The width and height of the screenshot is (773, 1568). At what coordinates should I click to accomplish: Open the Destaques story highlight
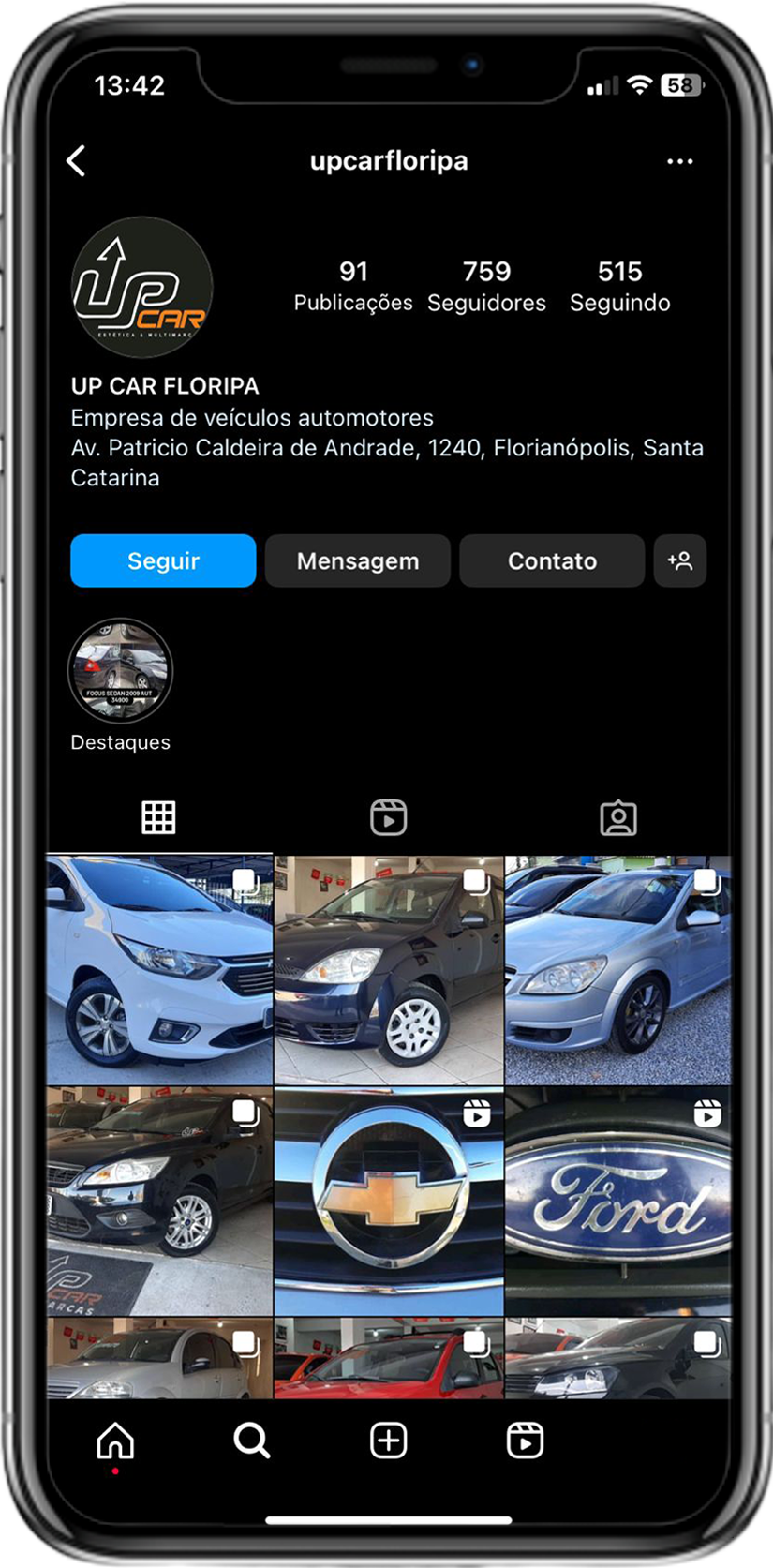(x=120, y=672)
